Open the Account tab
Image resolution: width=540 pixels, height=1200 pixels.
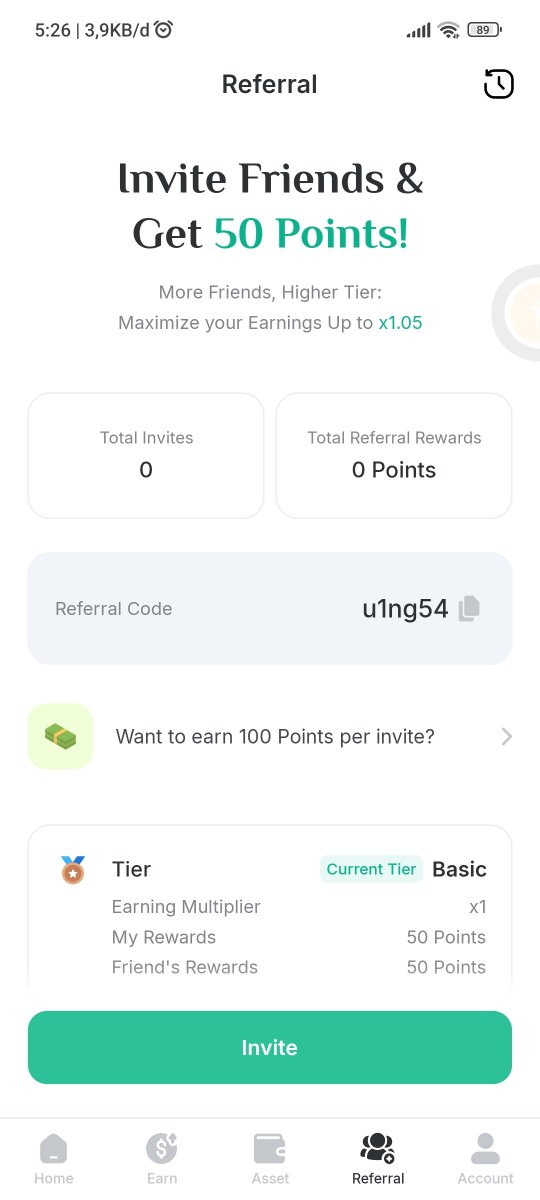486,1158
